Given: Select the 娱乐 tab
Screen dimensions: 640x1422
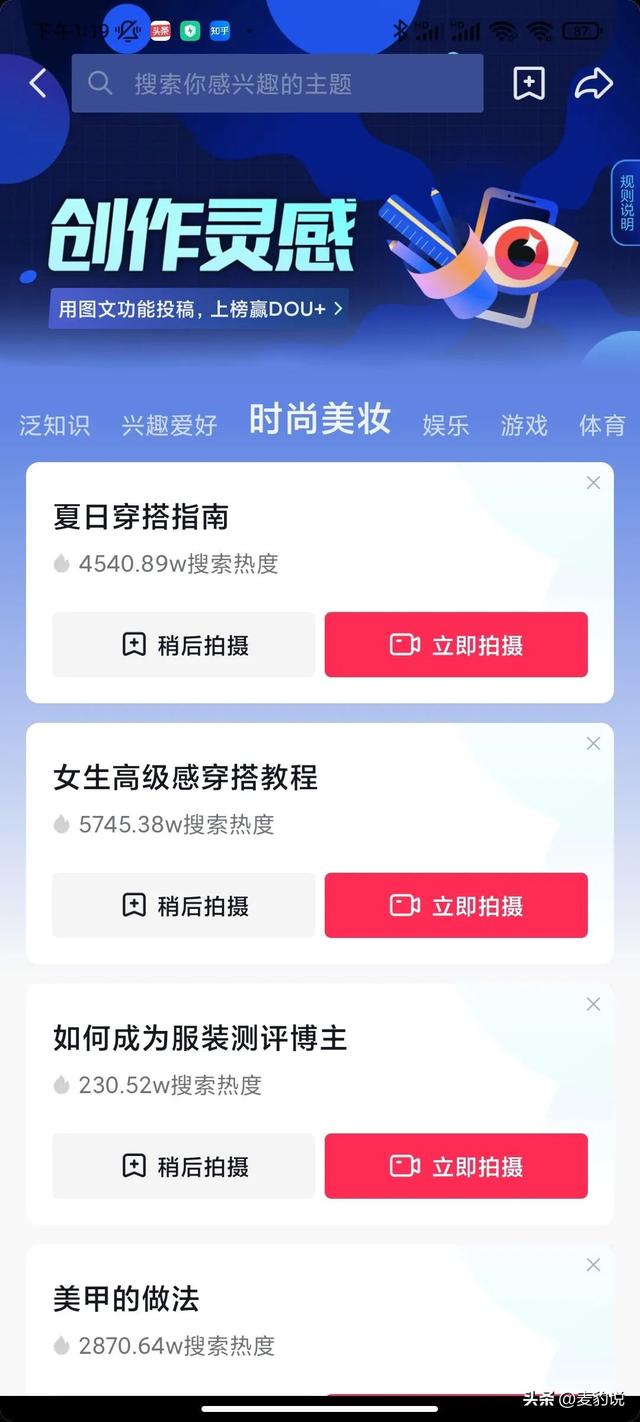Looking at the screenshot, I should click(445, 425).
